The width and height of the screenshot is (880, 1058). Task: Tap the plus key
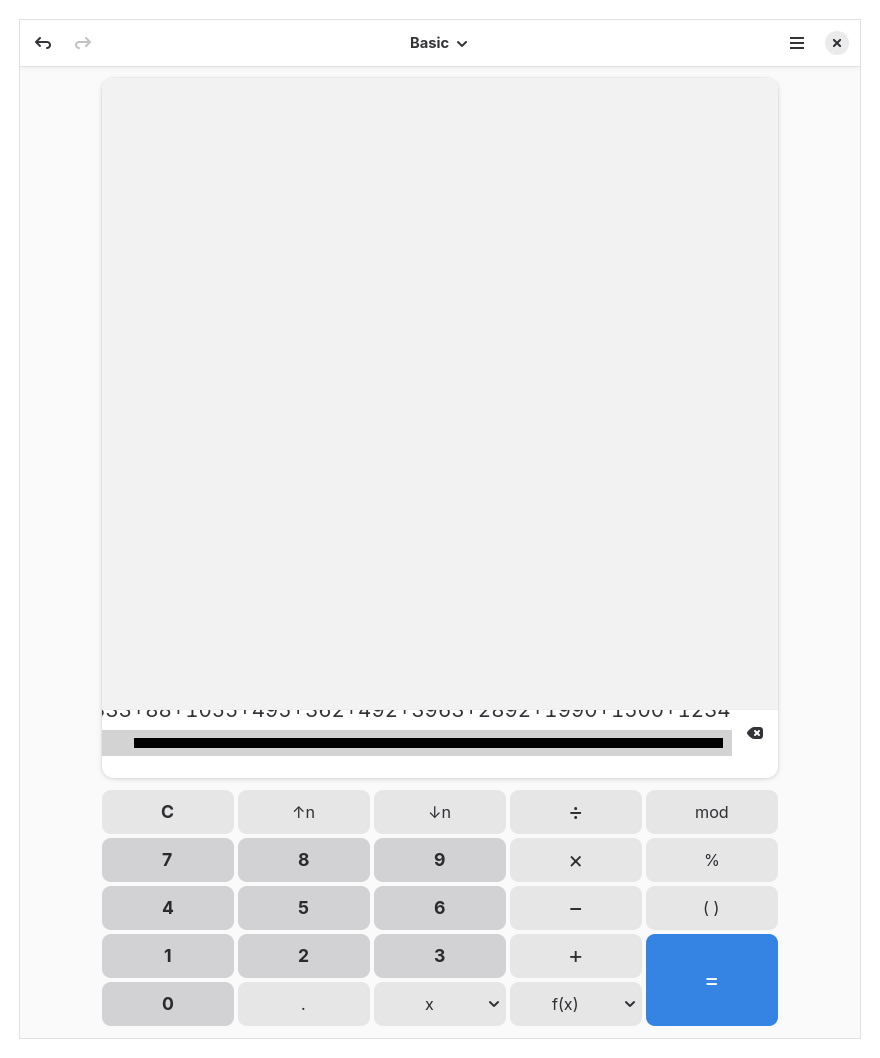point(576,956)
